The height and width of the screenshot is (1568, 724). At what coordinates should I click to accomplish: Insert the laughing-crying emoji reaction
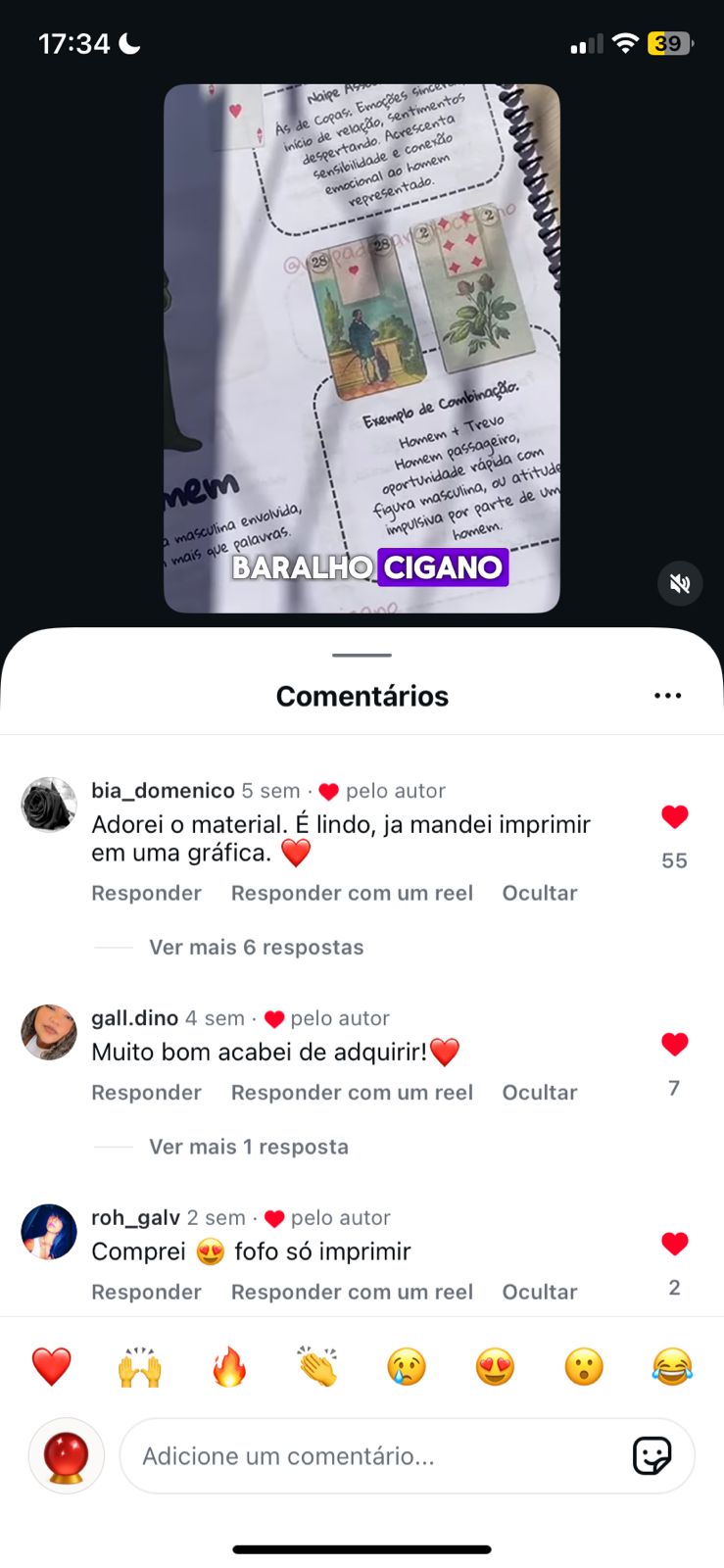point(672,1367)
